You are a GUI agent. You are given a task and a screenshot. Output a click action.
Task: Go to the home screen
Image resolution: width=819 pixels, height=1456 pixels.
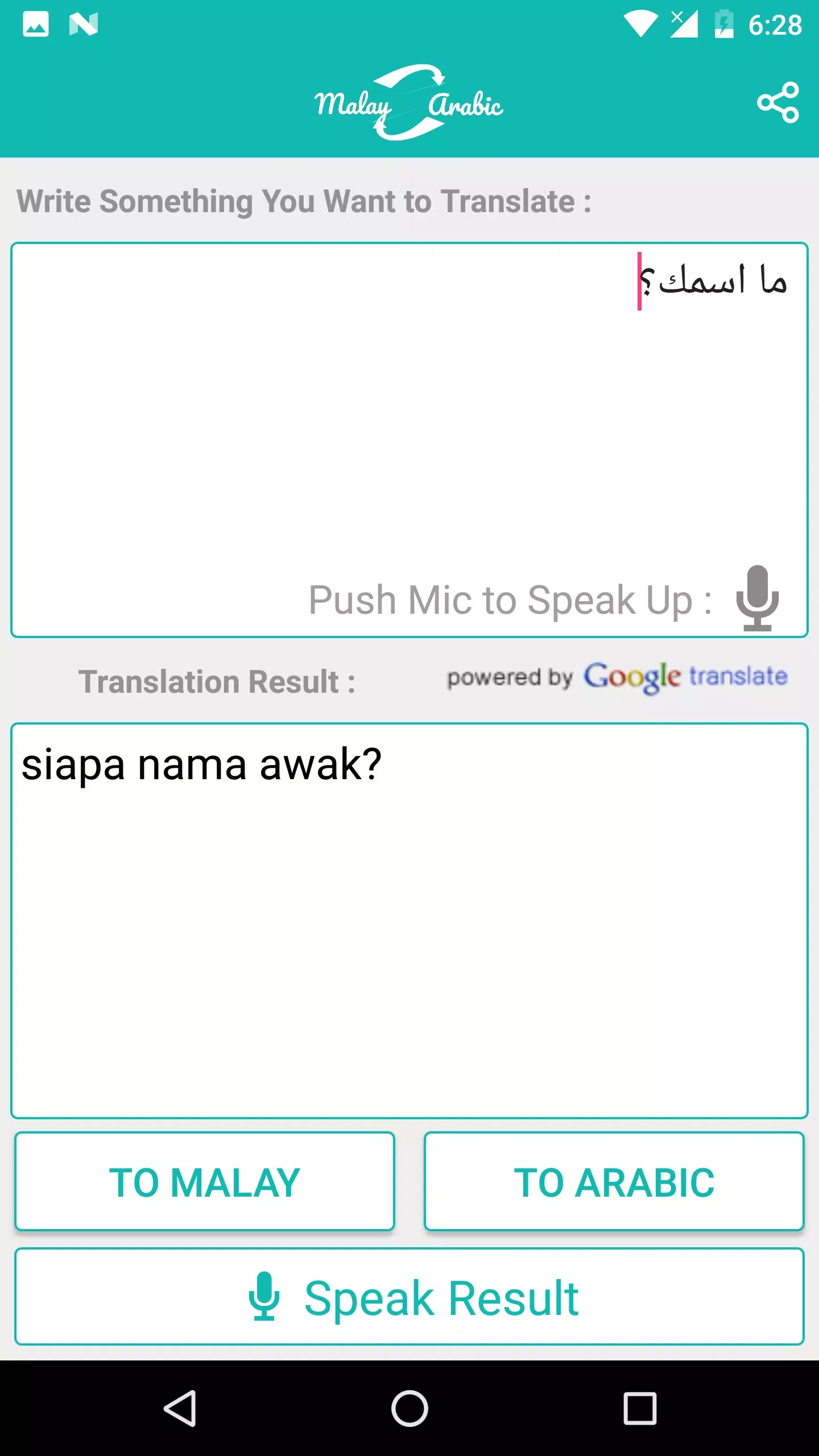pyautogui.click(x=409, y=1408)
